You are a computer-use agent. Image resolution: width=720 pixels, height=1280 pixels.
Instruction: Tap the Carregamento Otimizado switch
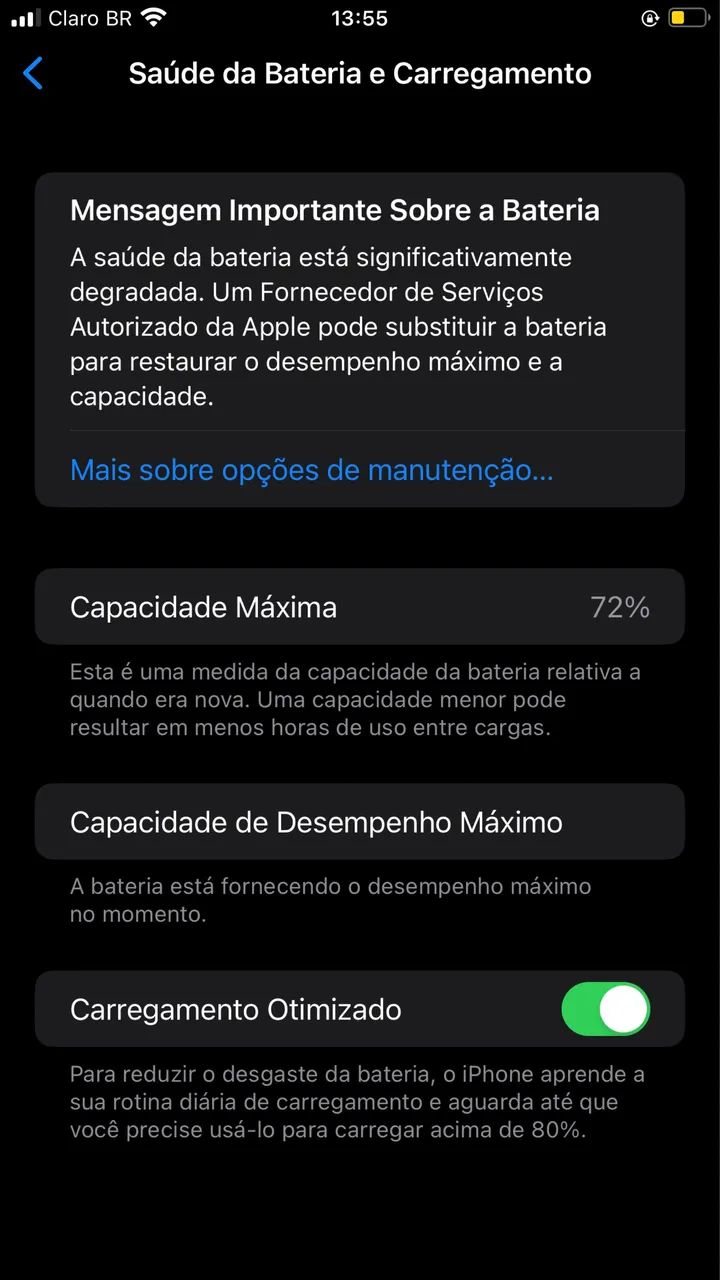(604, 1009)
